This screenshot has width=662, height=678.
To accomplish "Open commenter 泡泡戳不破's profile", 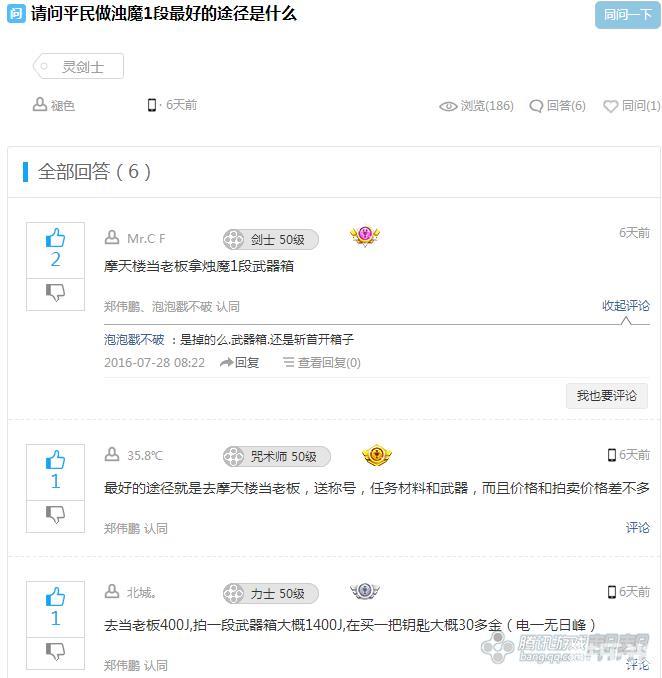I will click(134, 340).
